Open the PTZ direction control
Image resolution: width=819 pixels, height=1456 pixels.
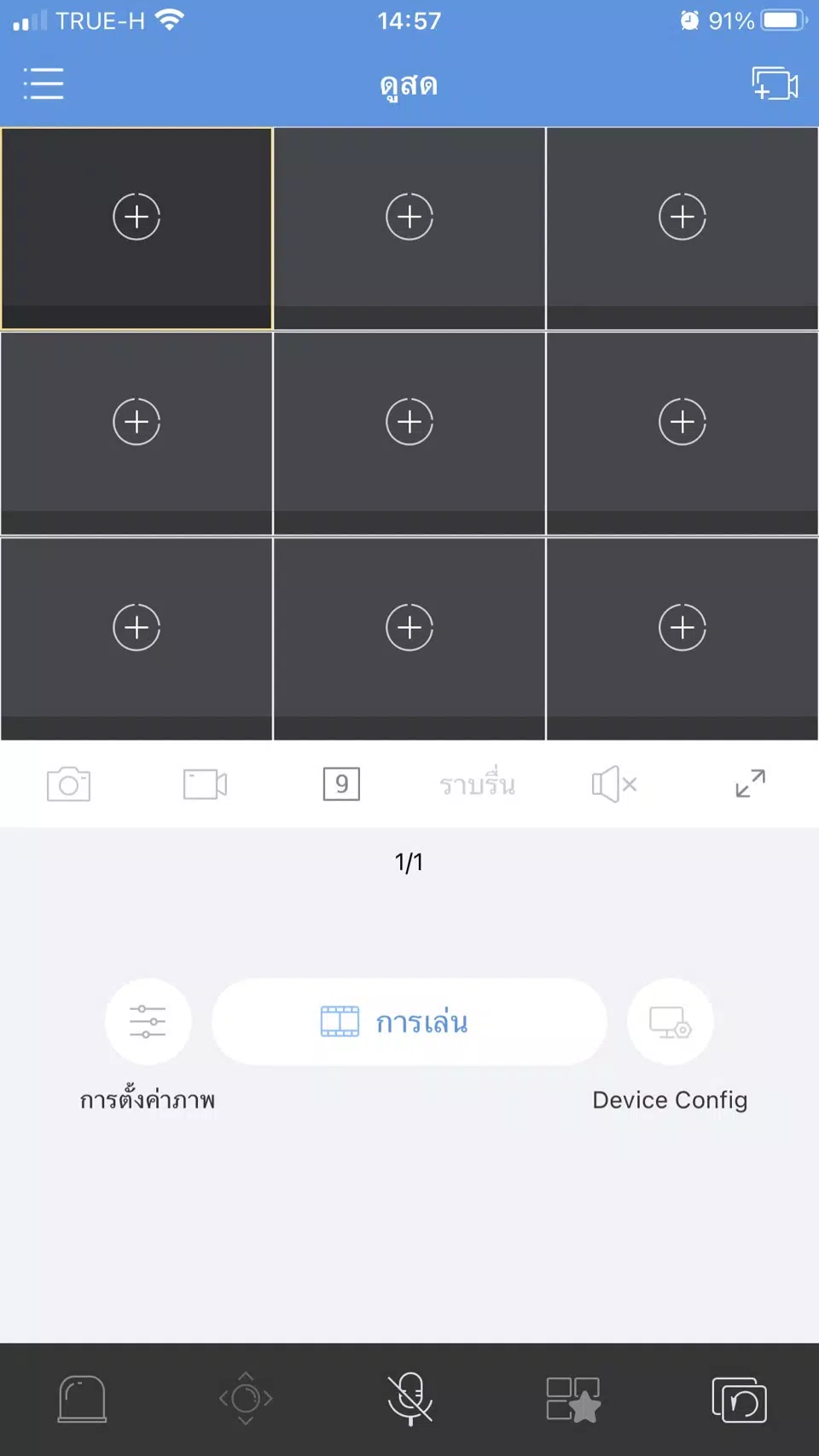coord(246,1399)
